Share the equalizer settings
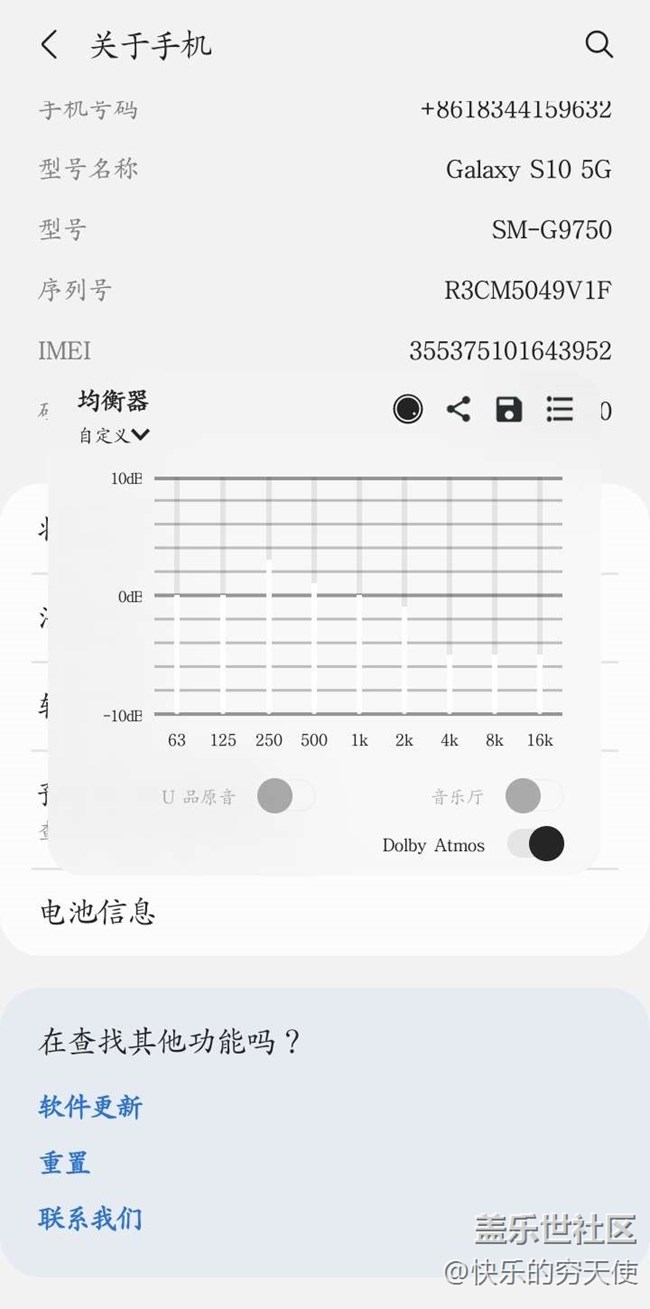This screenshot has height=1309, width=650. tap(458, 409)
